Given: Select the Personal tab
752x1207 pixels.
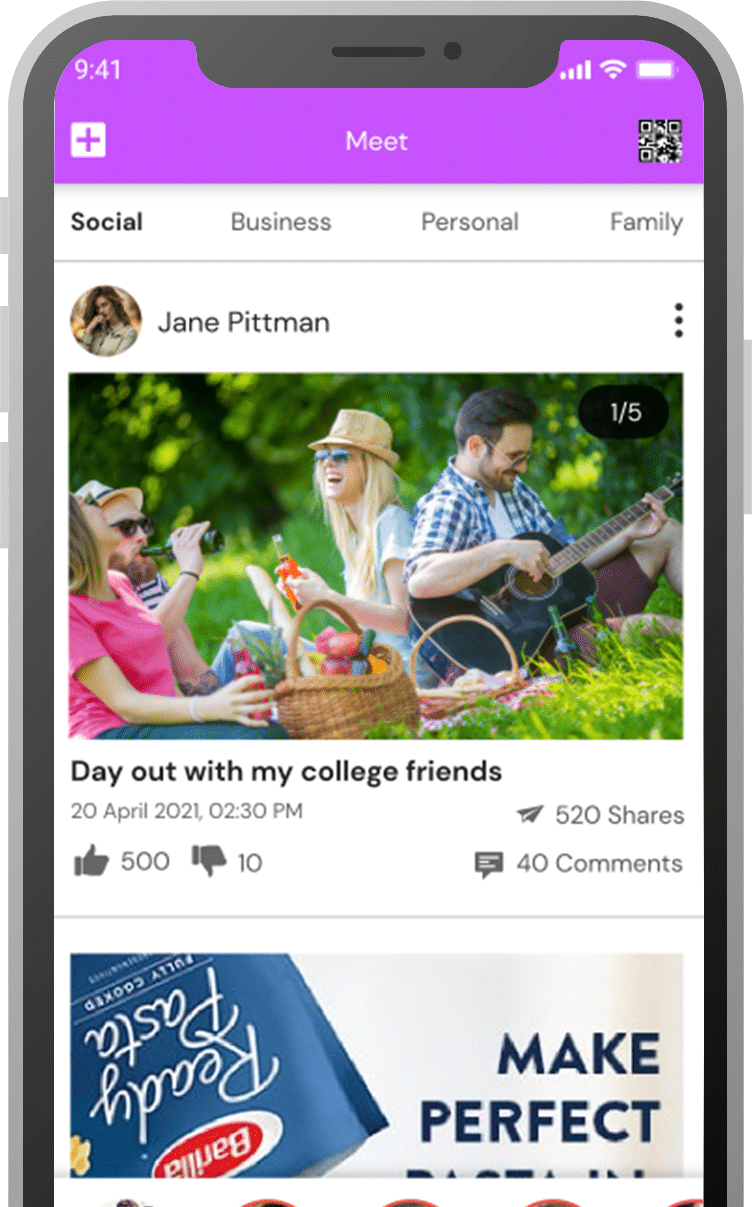Looking at the screenshot, I should (469, 222).
